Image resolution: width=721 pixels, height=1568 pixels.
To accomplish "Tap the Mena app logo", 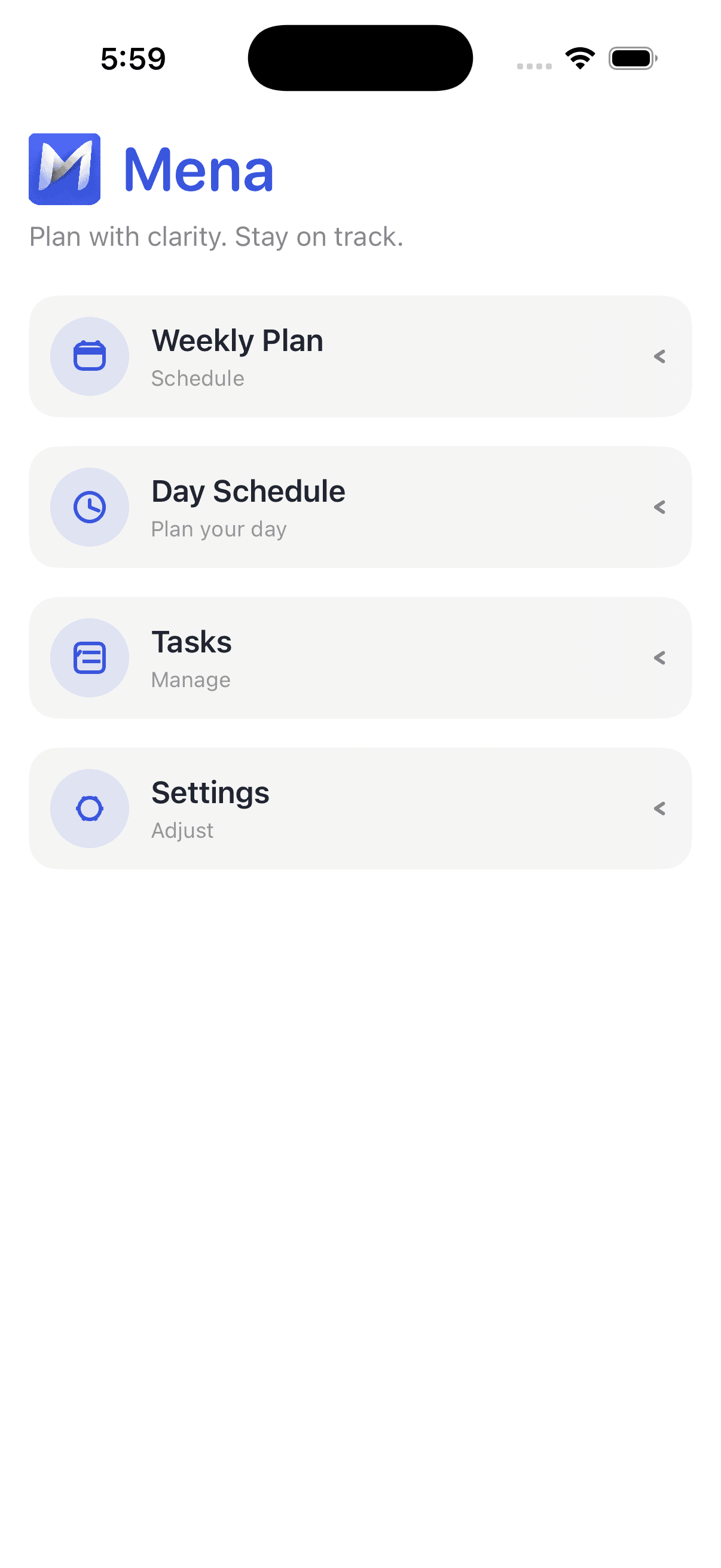I will pyautogui.click(x=64, y=169).
